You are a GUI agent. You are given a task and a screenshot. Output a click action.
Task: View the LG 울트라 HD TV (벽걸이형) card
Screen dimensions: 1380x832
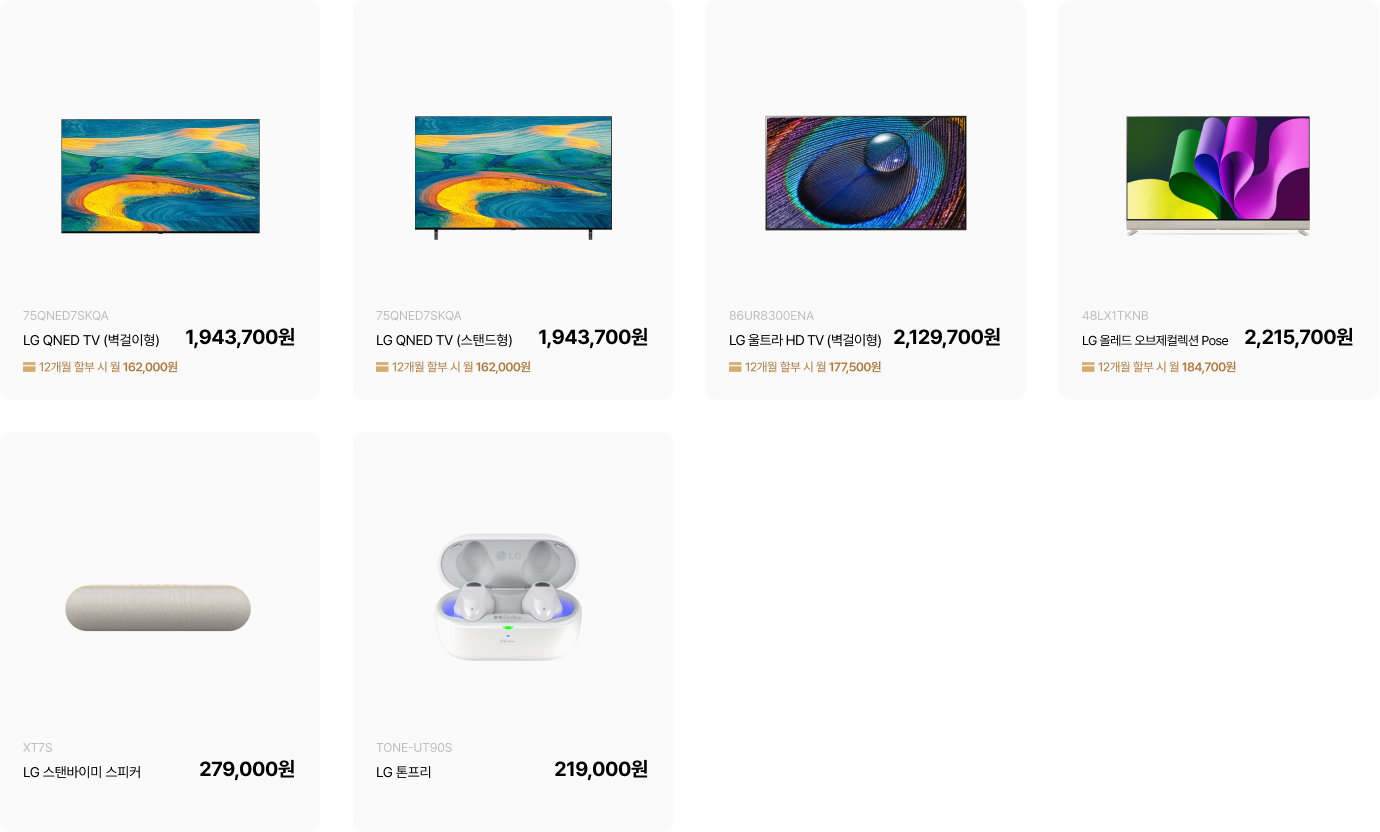[x=866, y=200]
